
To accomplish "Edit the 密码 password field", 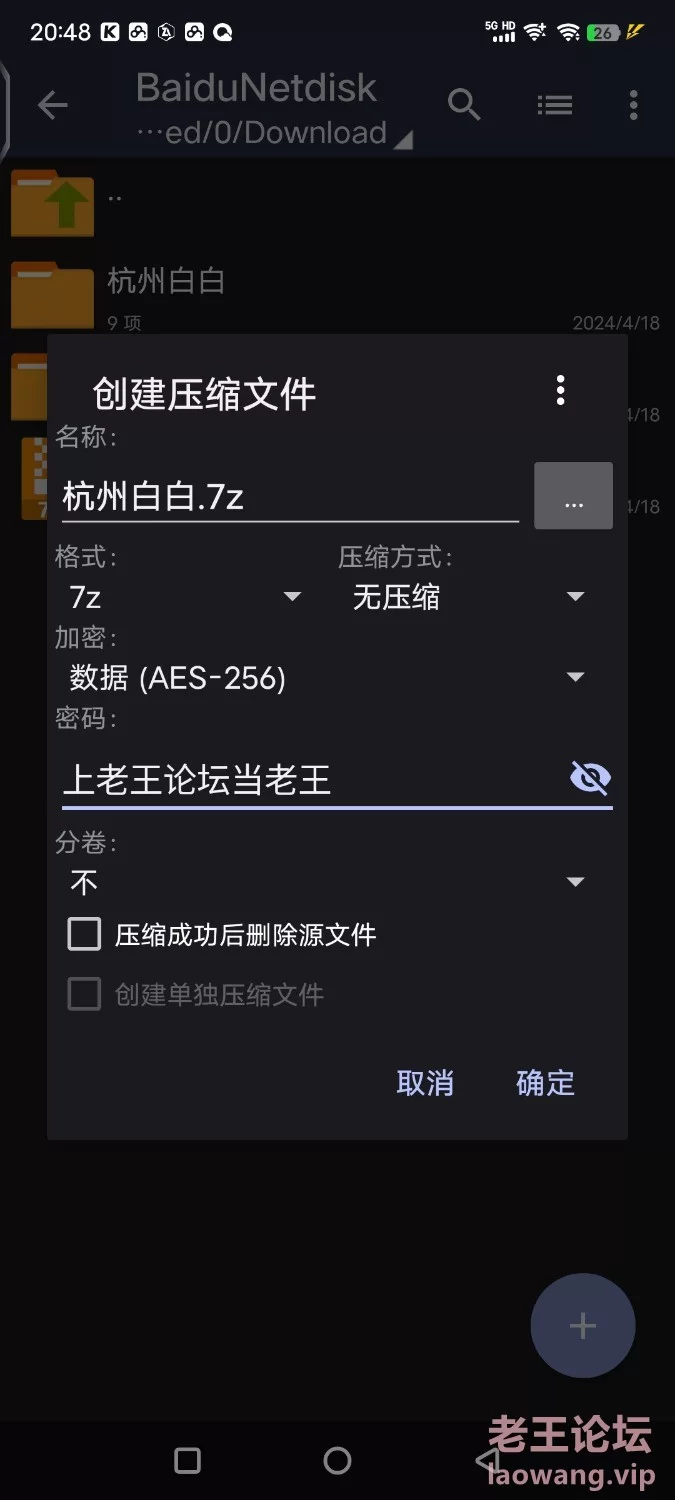I will pos(310,780).
